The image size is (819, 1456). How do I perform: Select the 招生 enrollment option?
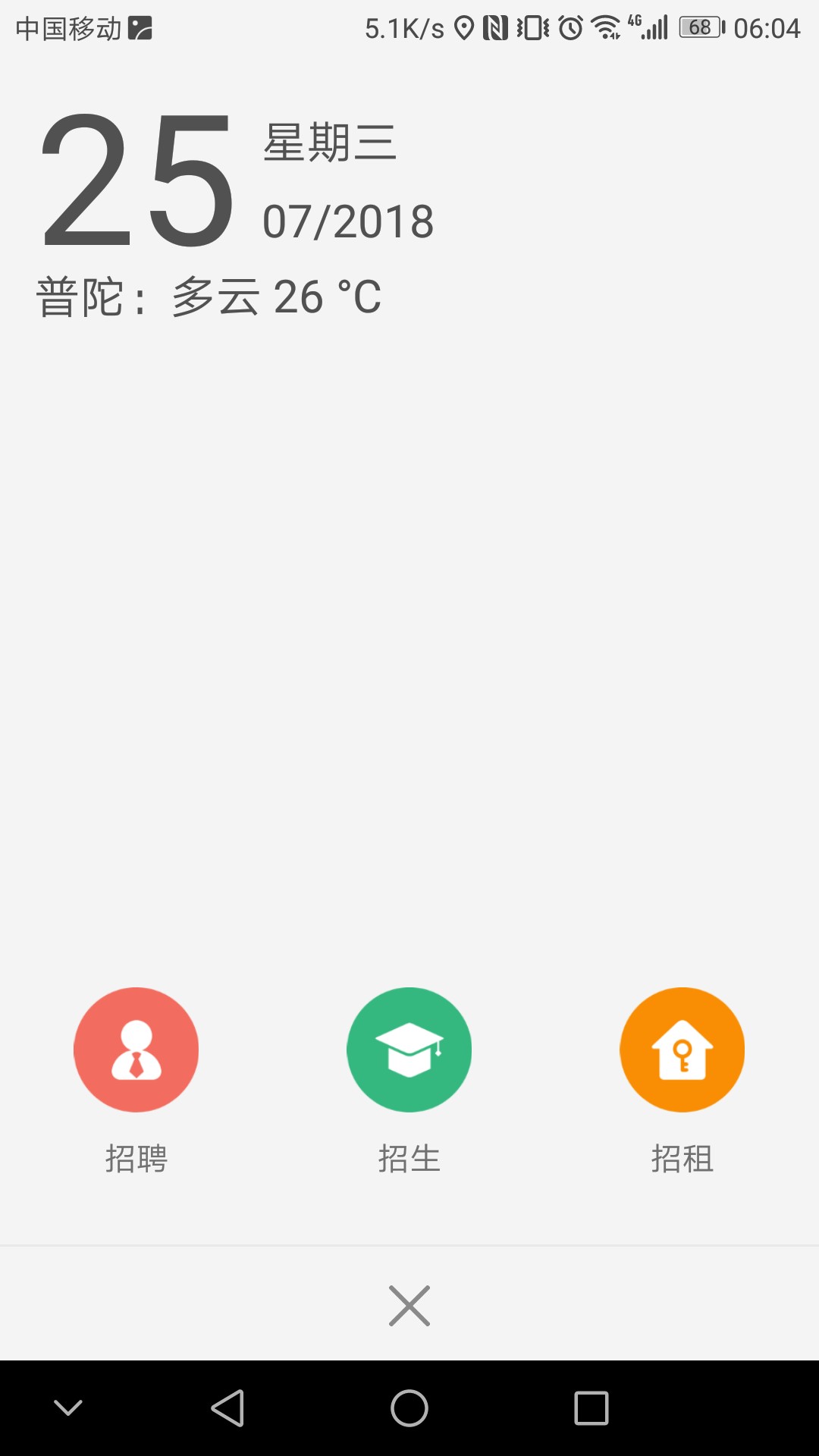[409, 1050]
